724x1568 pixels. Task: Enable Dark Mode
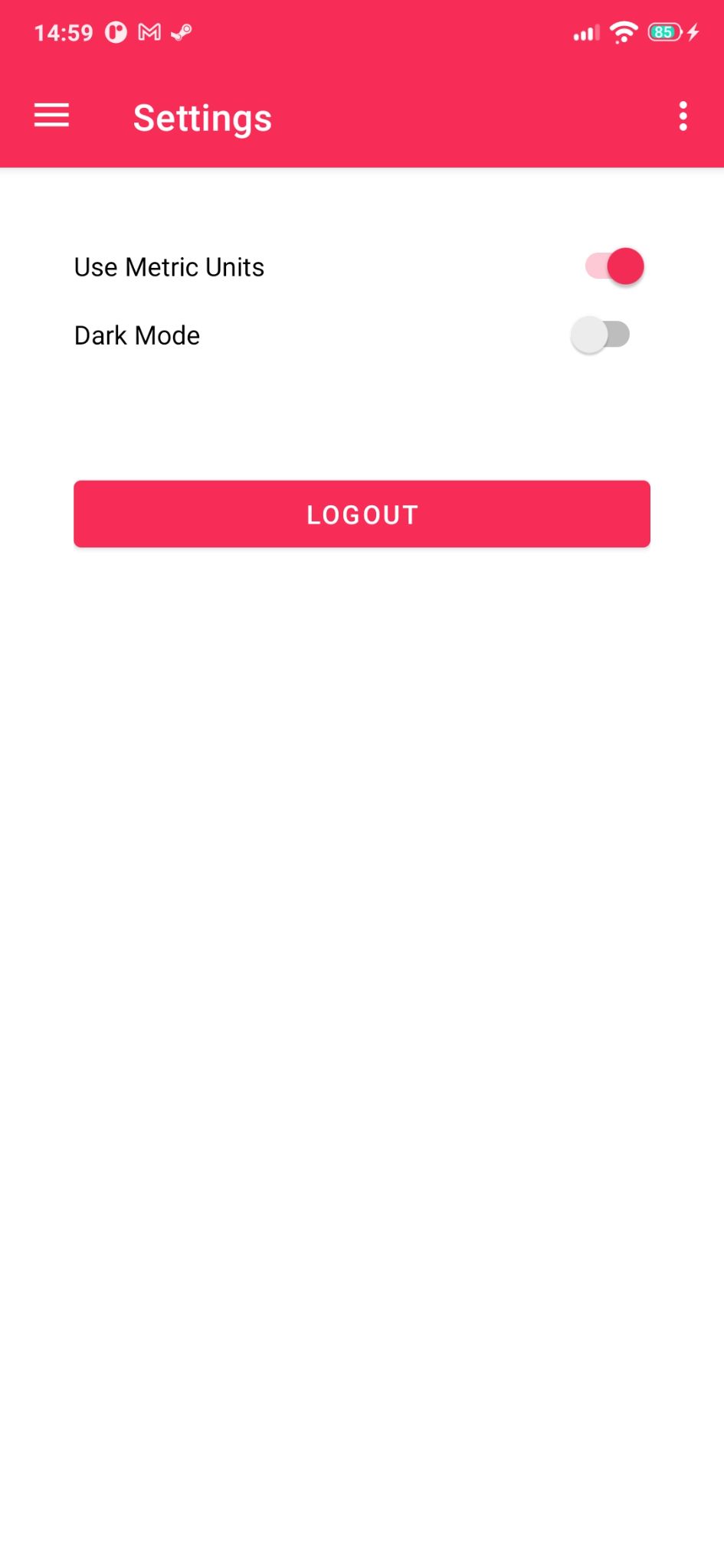pos(601,335)
